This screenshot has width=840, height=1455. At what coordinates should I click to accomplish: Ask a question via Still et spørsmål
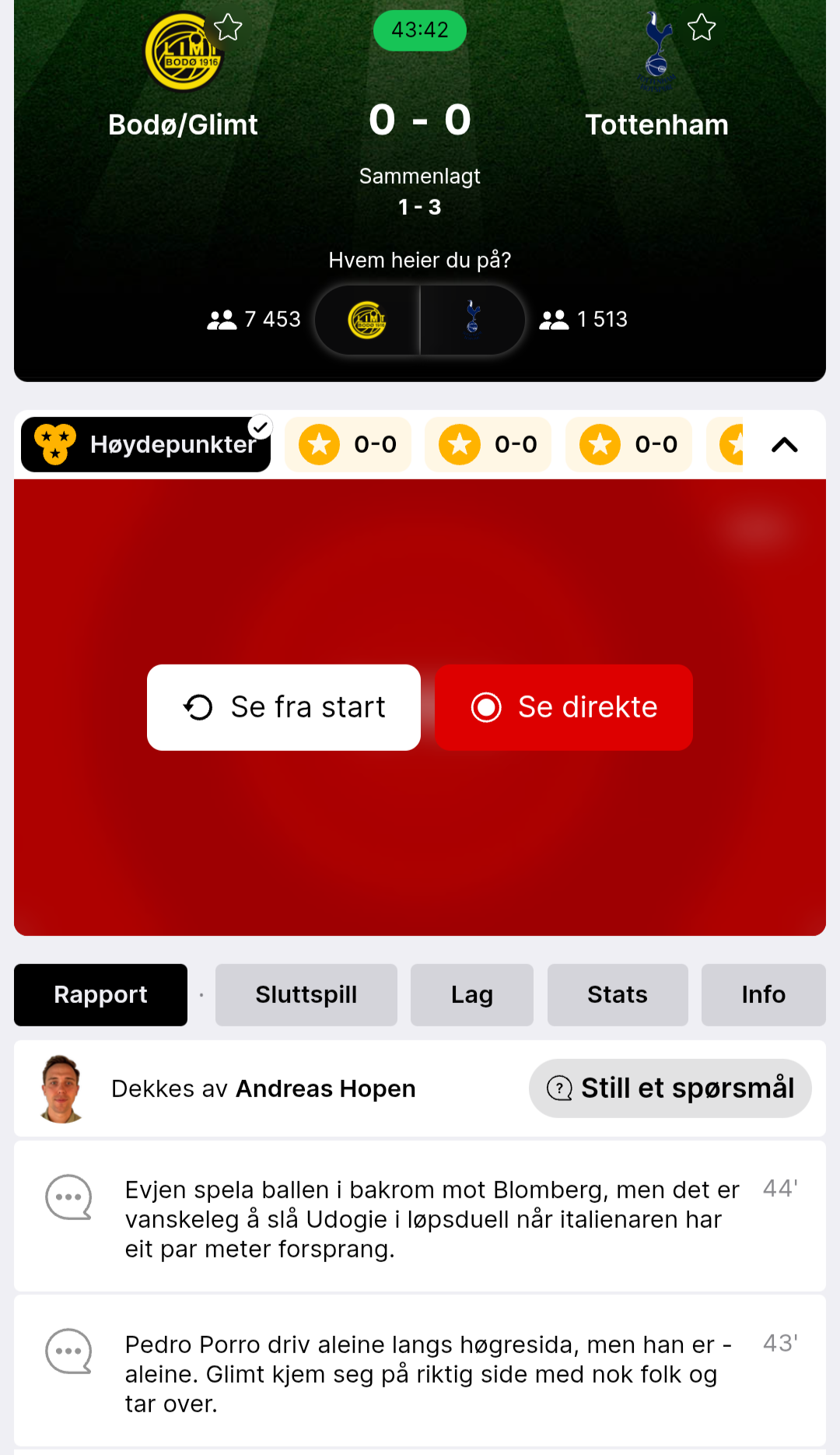(670, 1089)
